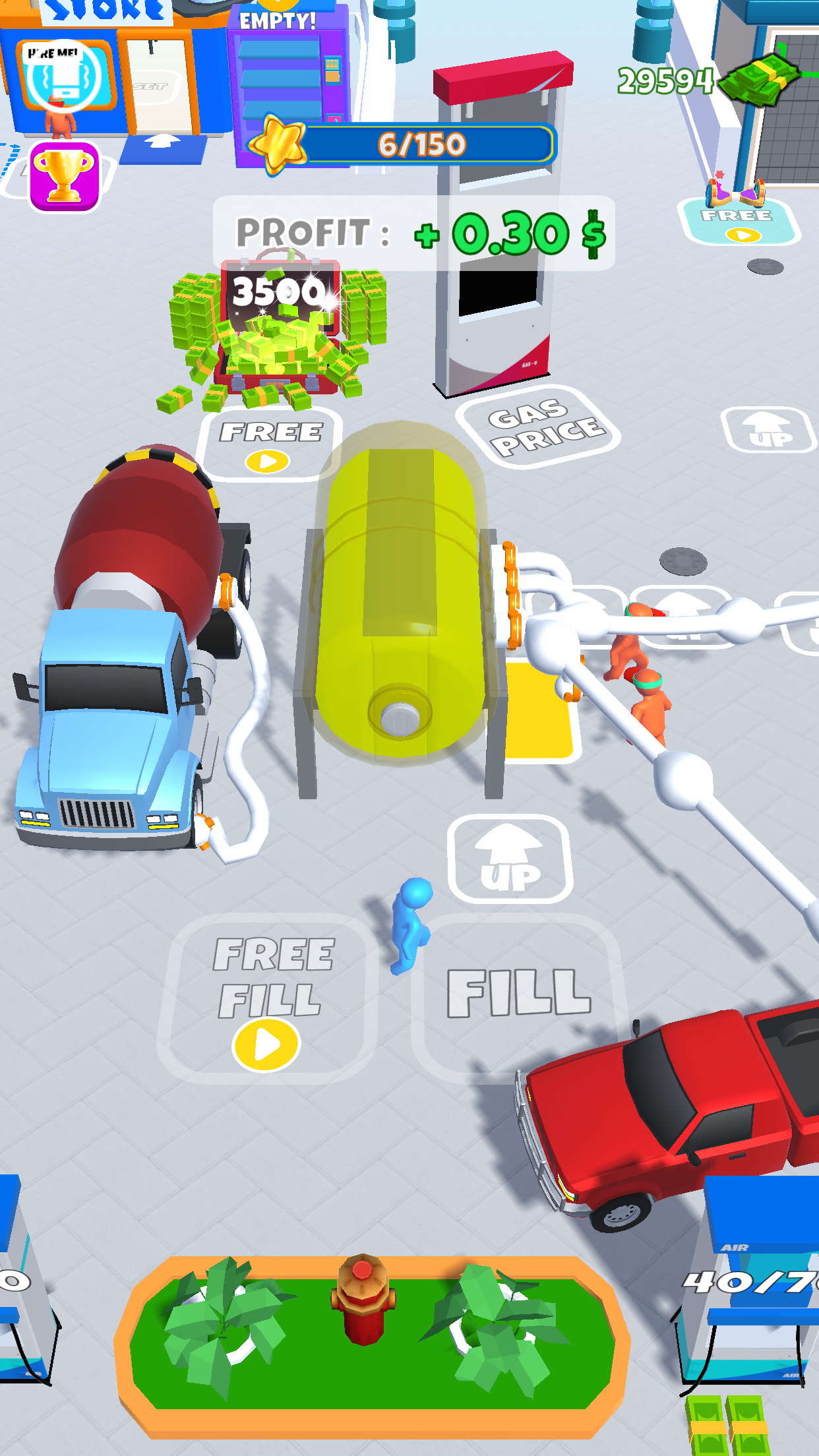Open the GAS PRICE pad
The height and width of the screenshot is (1456, 819).
pos(538,427)
